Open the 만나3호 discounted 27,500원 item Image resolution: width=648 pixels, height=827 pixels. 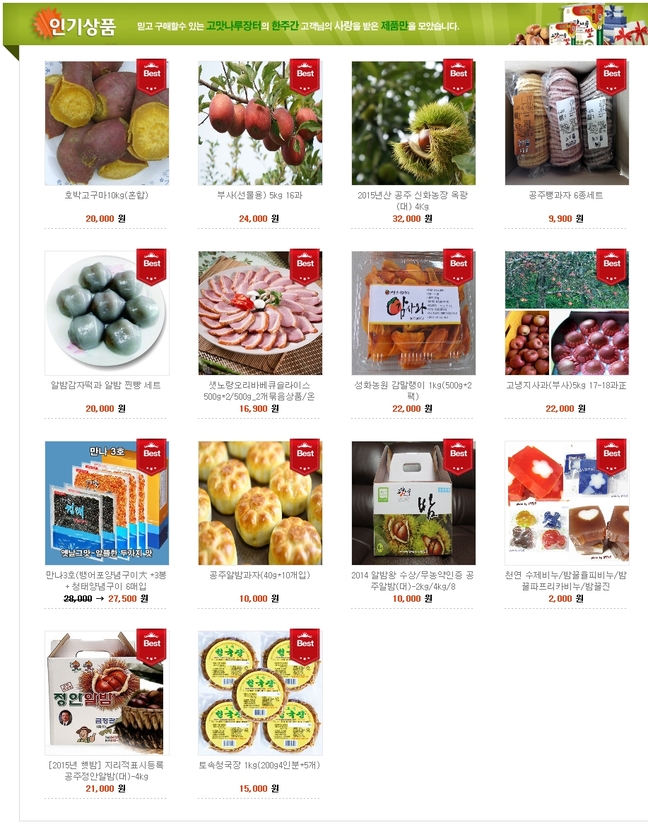[x=106, y=503]
